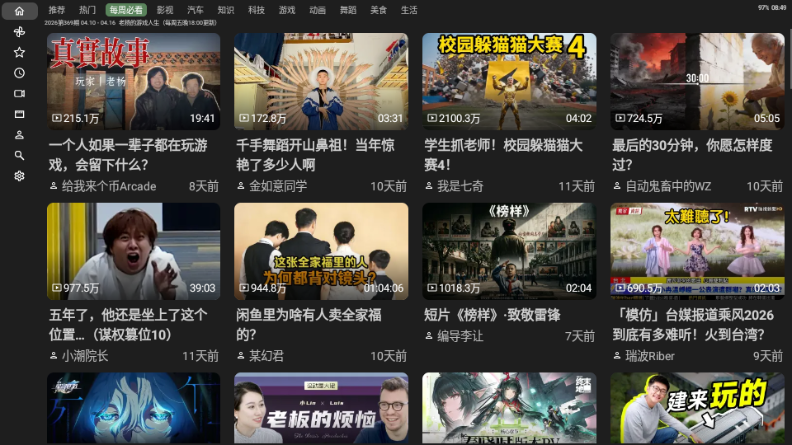Open the search icon in the sidebar

click(x=19, y=156)
